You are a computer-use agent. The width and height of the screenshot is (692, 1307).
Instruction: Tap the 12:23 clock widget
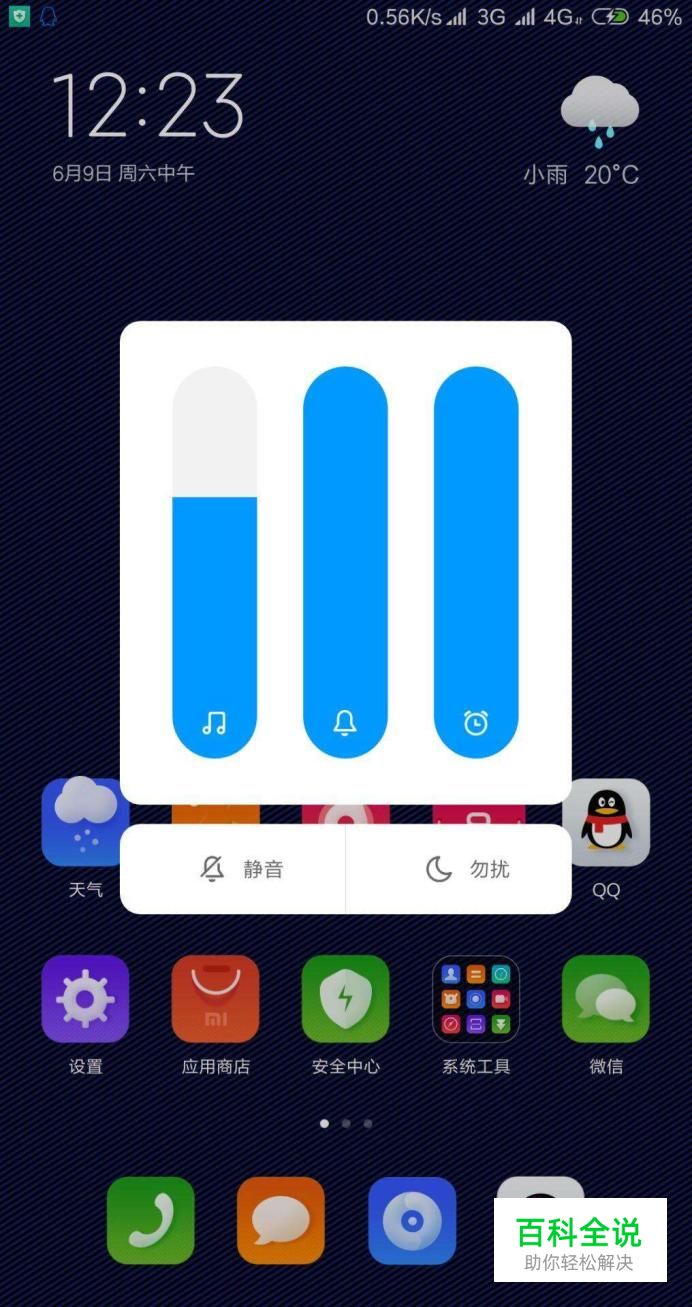coord(148,107)
